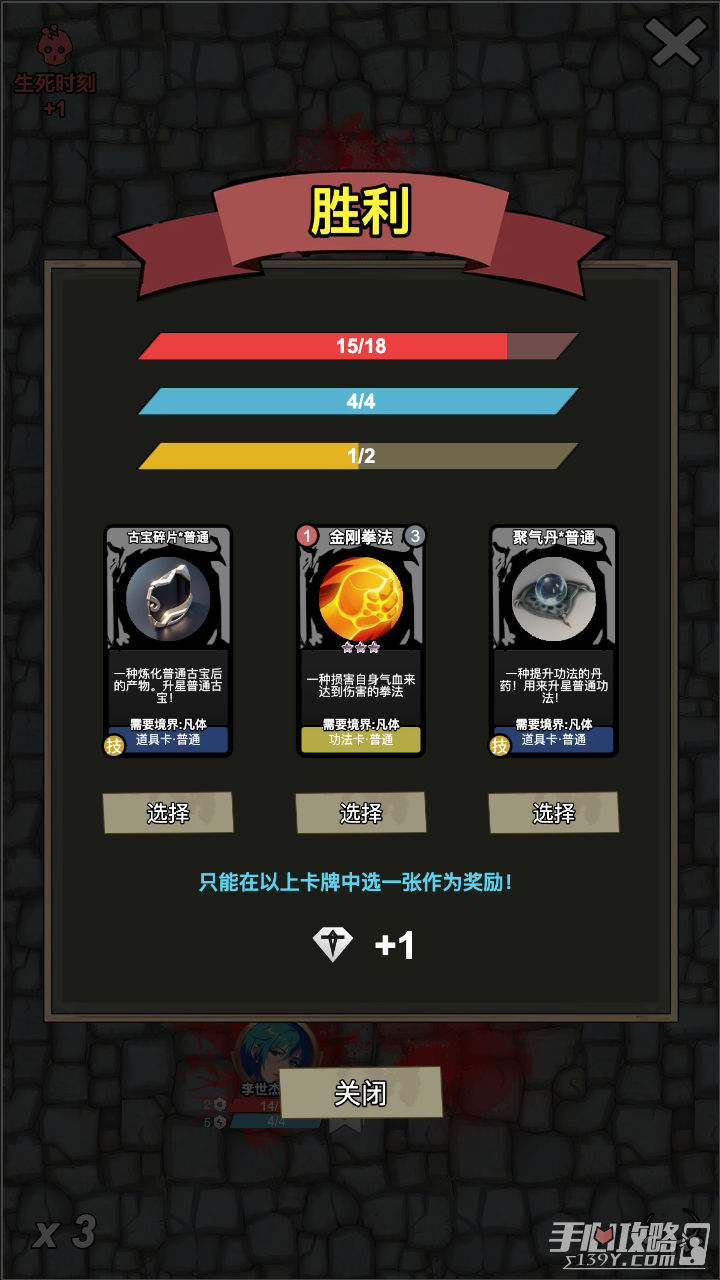Tap 关闭 to close the victory panel
The height and width of the screenshot is (1280, 720).
tap(360, 1092)
